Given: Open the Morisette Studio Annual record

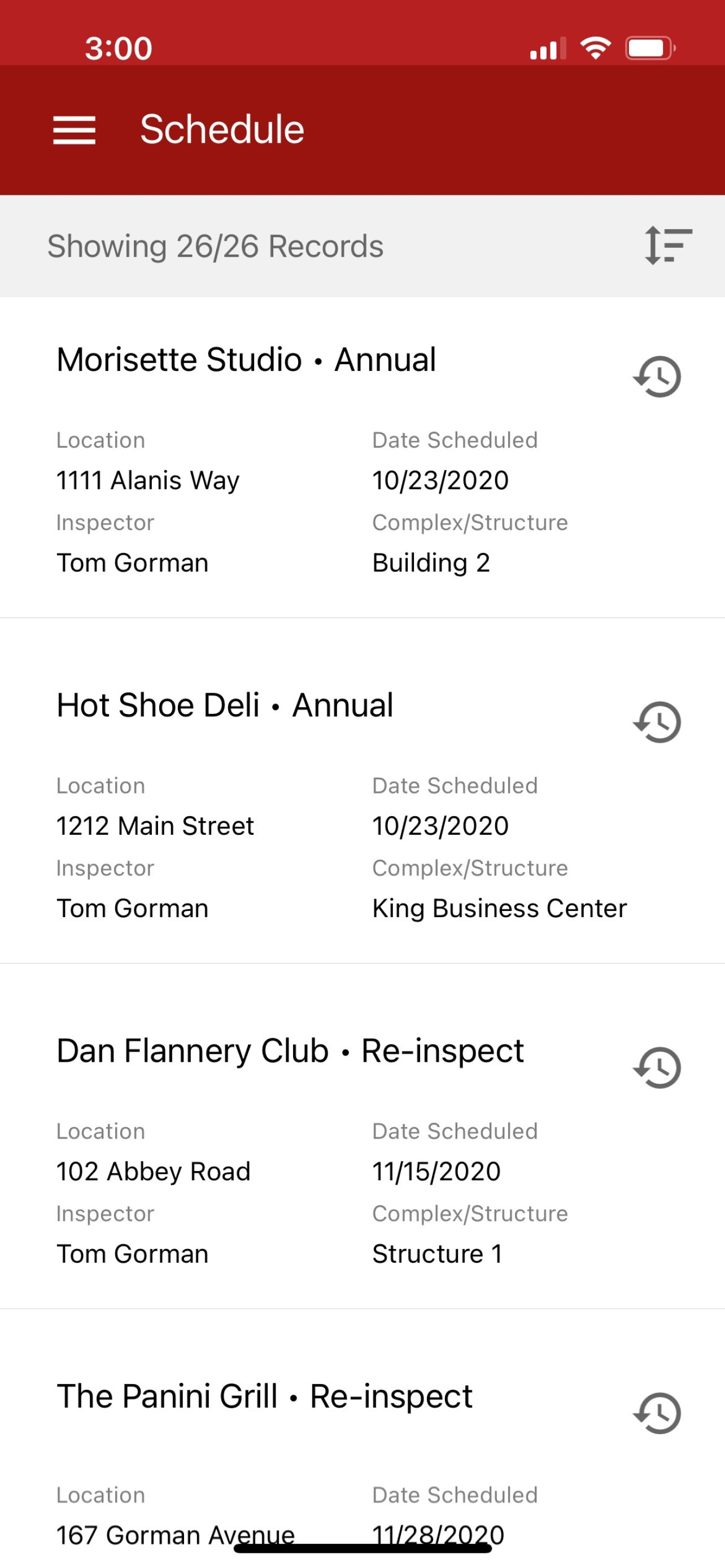Looking at the screenshot, I should coord(362,458).
